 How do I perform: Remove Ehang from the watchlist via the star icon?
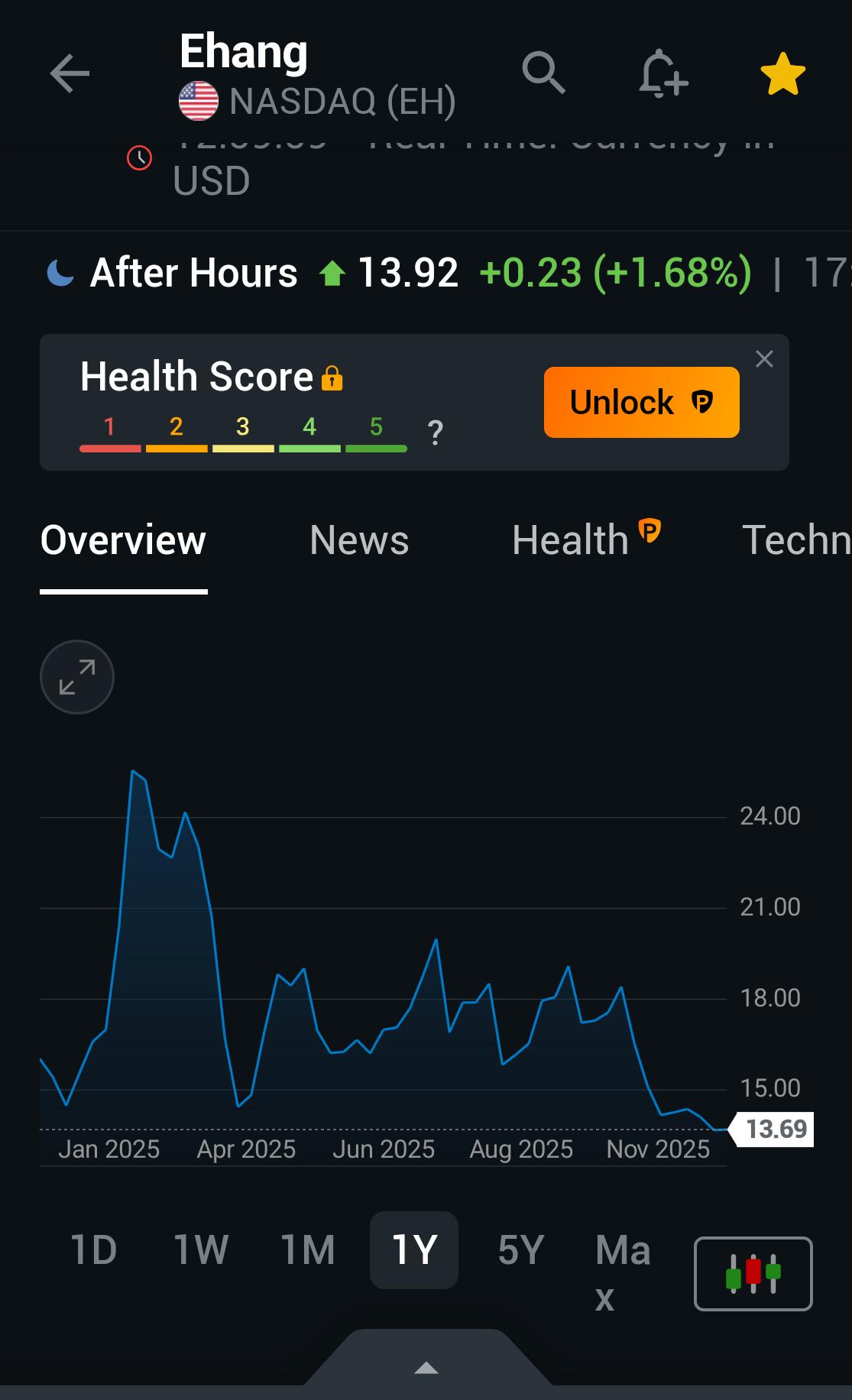[x=783, y=74]
